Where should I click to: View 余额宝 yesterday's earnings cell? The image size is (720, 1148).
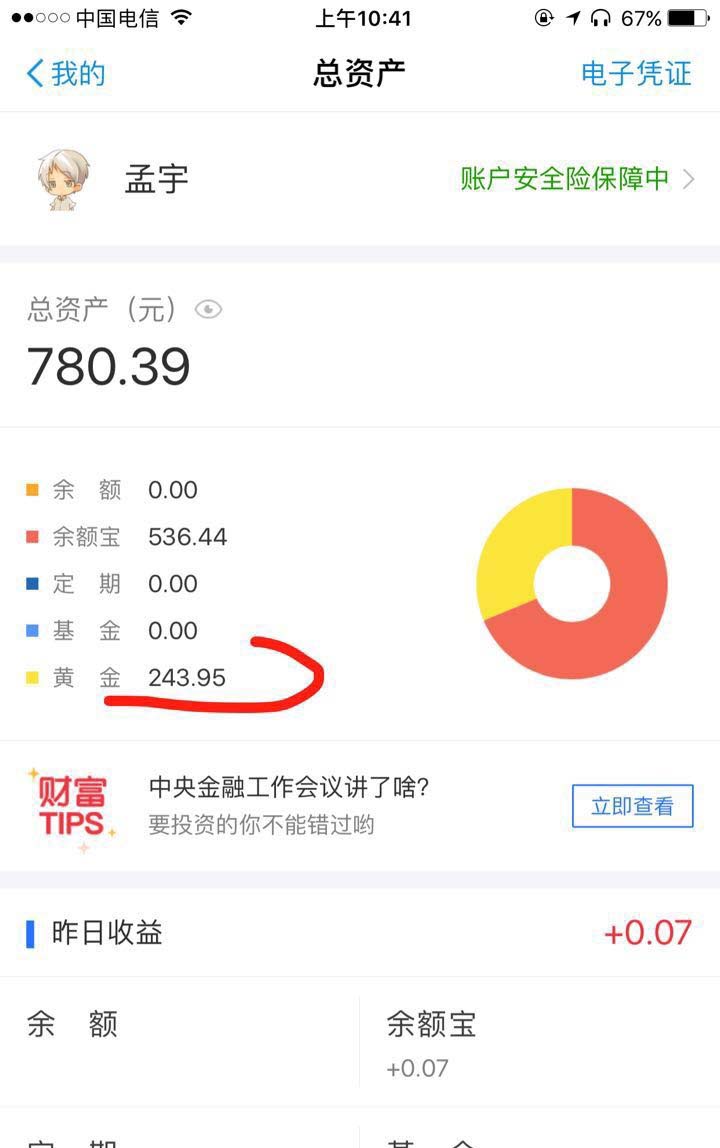pos(540,1042)
